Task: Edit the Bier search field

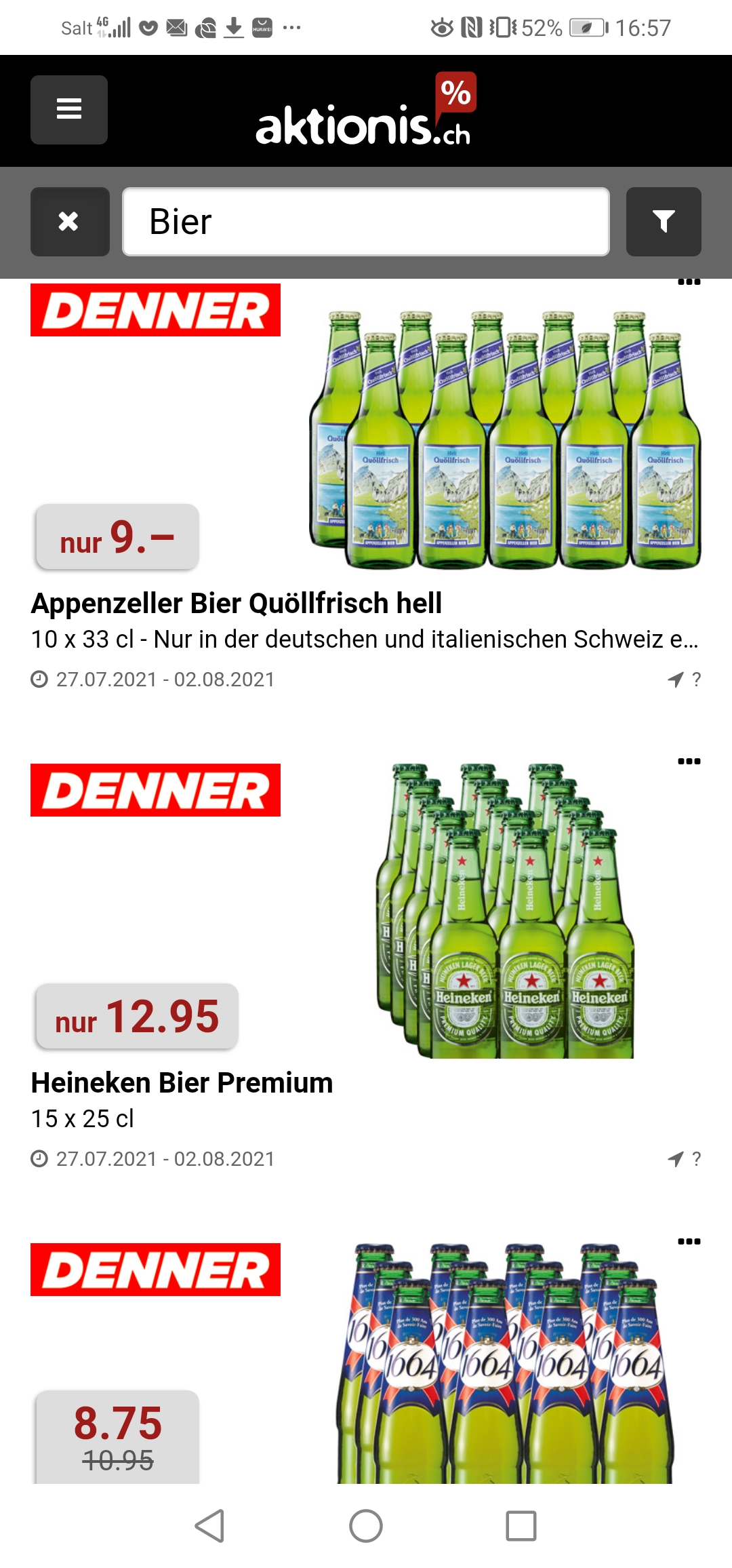Action: 366,222
